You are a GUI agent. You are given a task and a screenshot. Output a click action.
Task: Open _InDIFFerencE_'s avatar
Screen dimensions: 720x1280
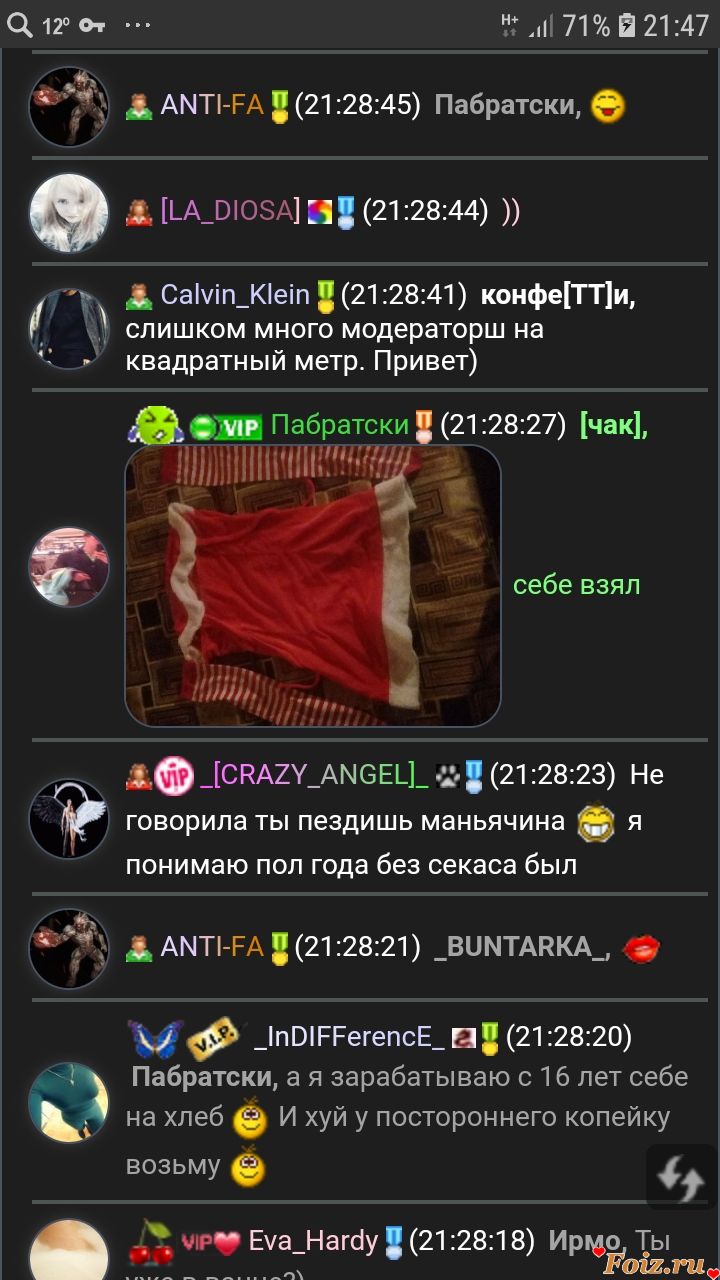68,1101
